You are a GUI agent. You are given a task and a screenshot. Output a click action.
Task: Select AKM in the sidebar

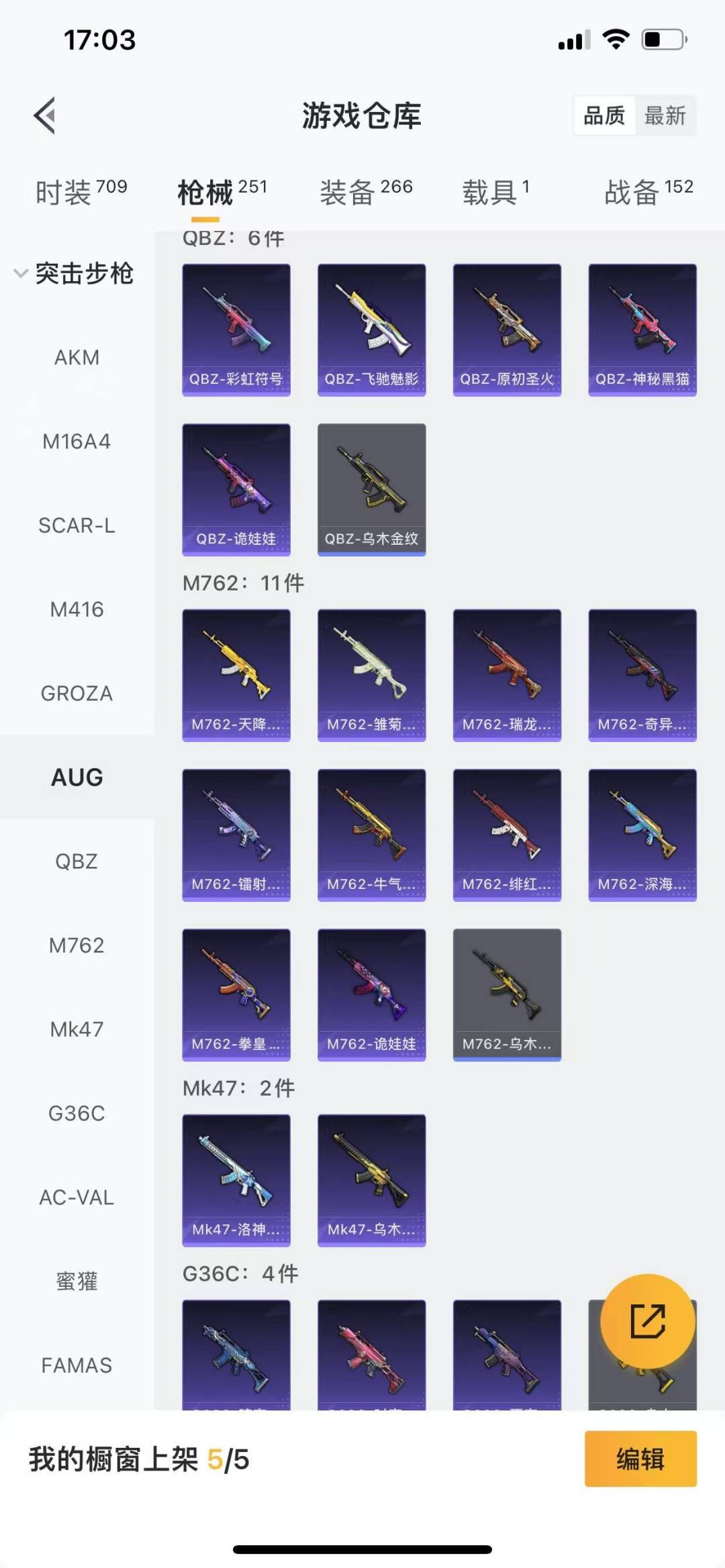point(77,358)
